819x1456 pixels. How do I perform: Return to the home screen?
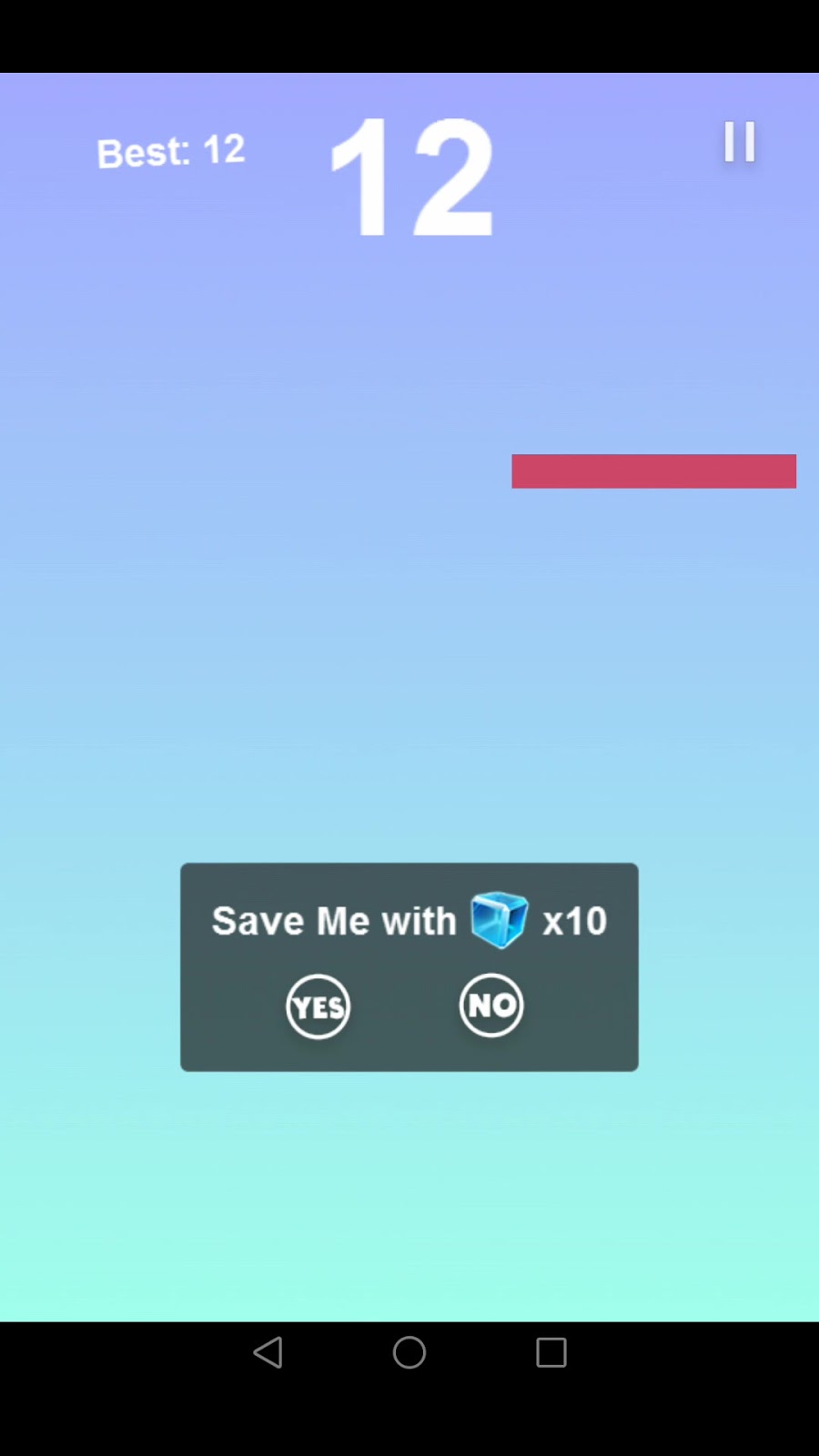pos(409,1352)
